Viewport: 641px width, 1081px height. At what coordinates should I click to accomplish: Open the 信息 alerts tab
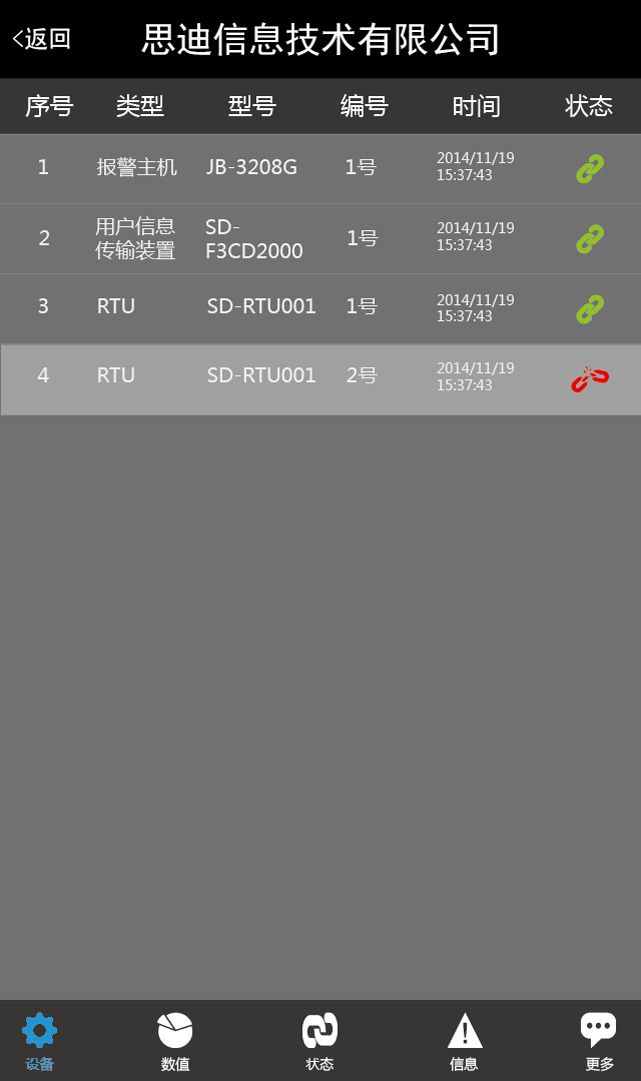click(464, 1041)
